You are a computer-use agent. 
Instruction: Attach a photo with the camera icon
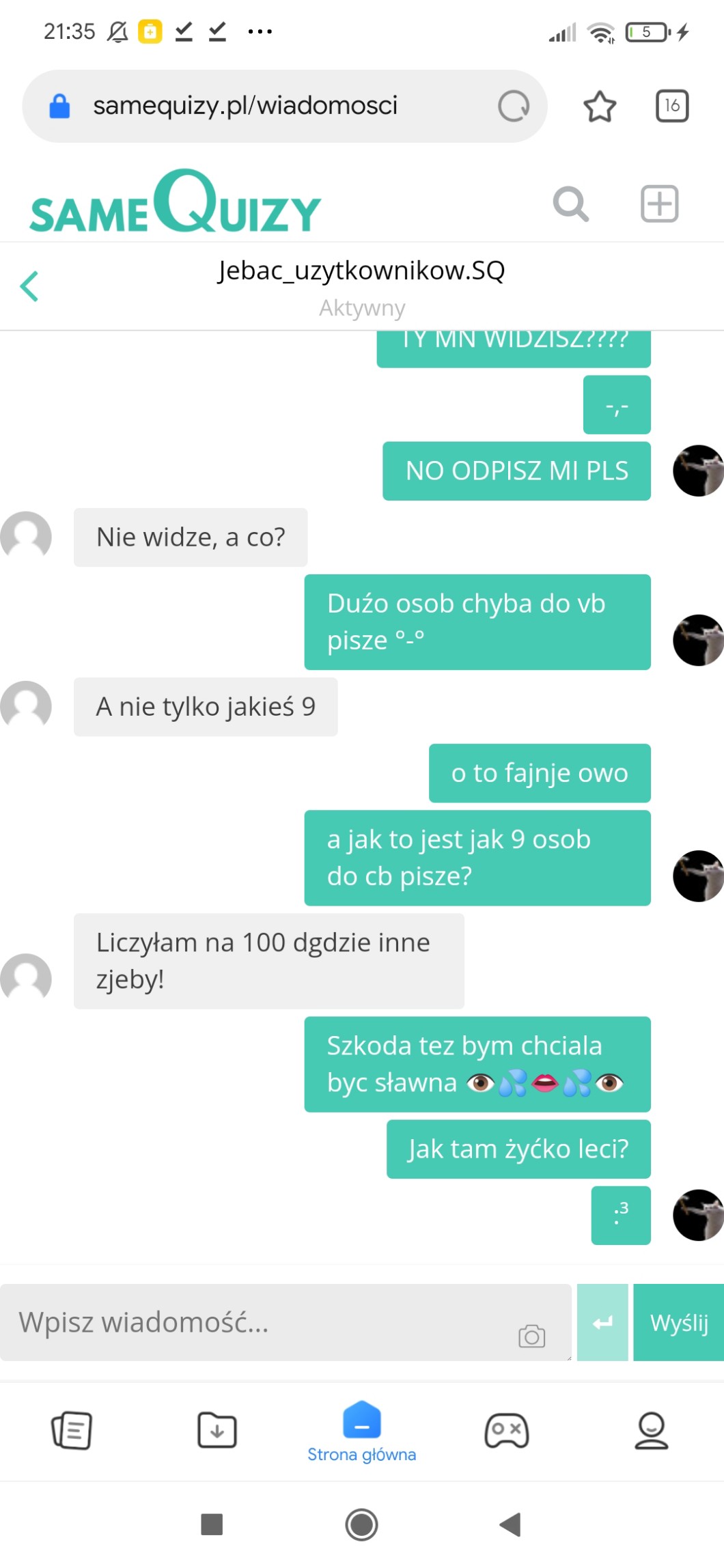531,1336
